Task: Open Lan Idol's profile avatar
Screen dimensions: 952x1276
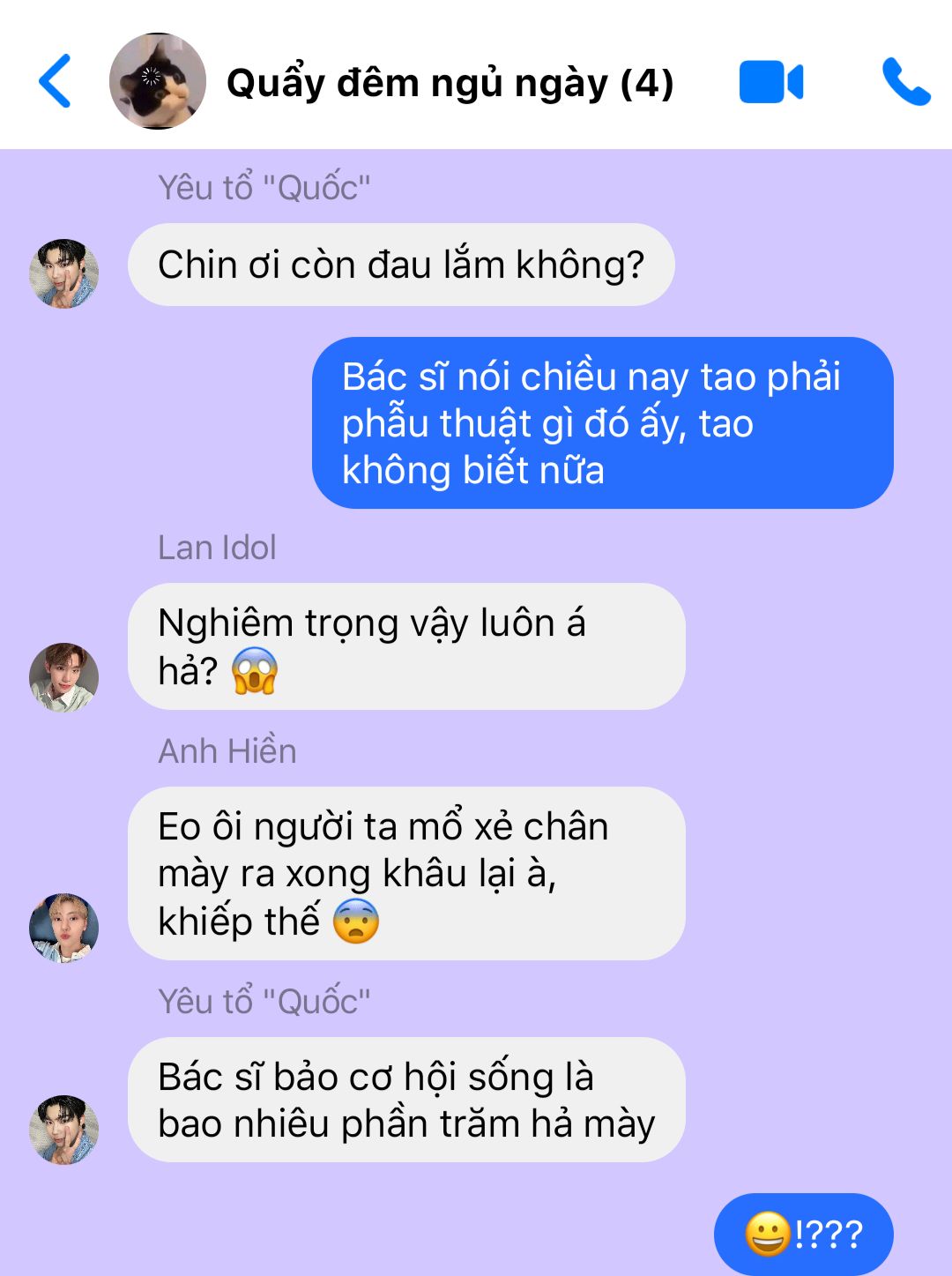Action: 63,677
